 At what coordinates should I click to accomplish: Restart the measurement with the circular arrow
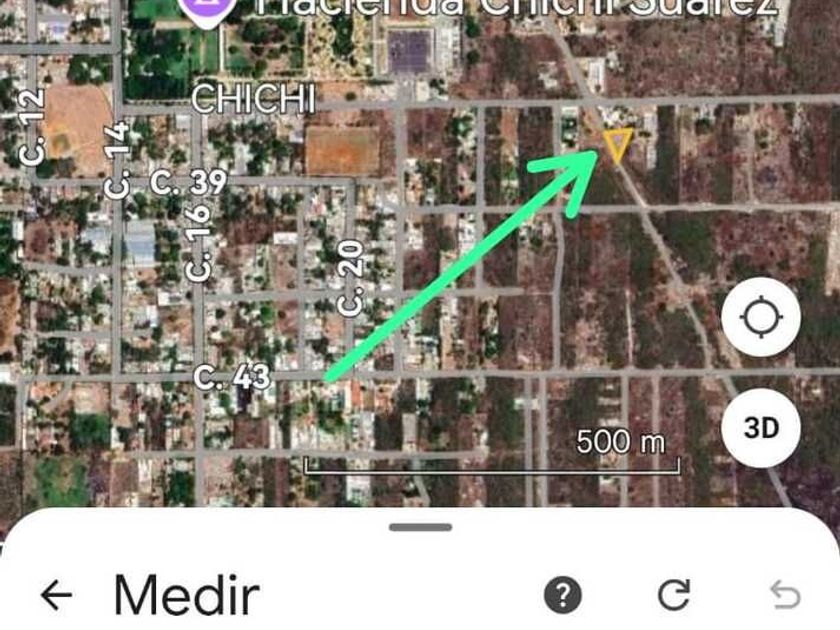pyautogui.click(x=674, y=595)
